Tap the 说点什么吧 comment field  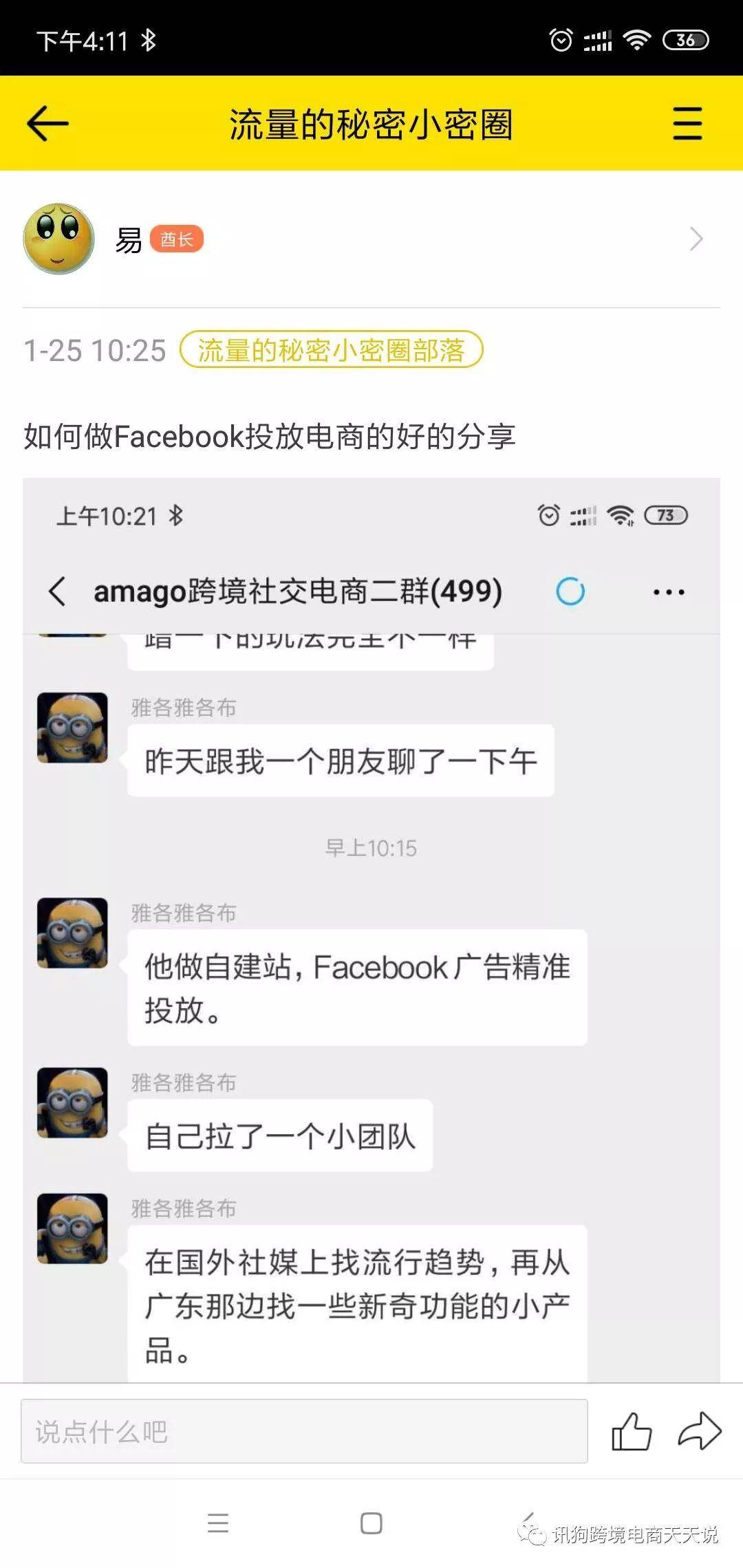pyautogui.click(x=304, y=1431)
